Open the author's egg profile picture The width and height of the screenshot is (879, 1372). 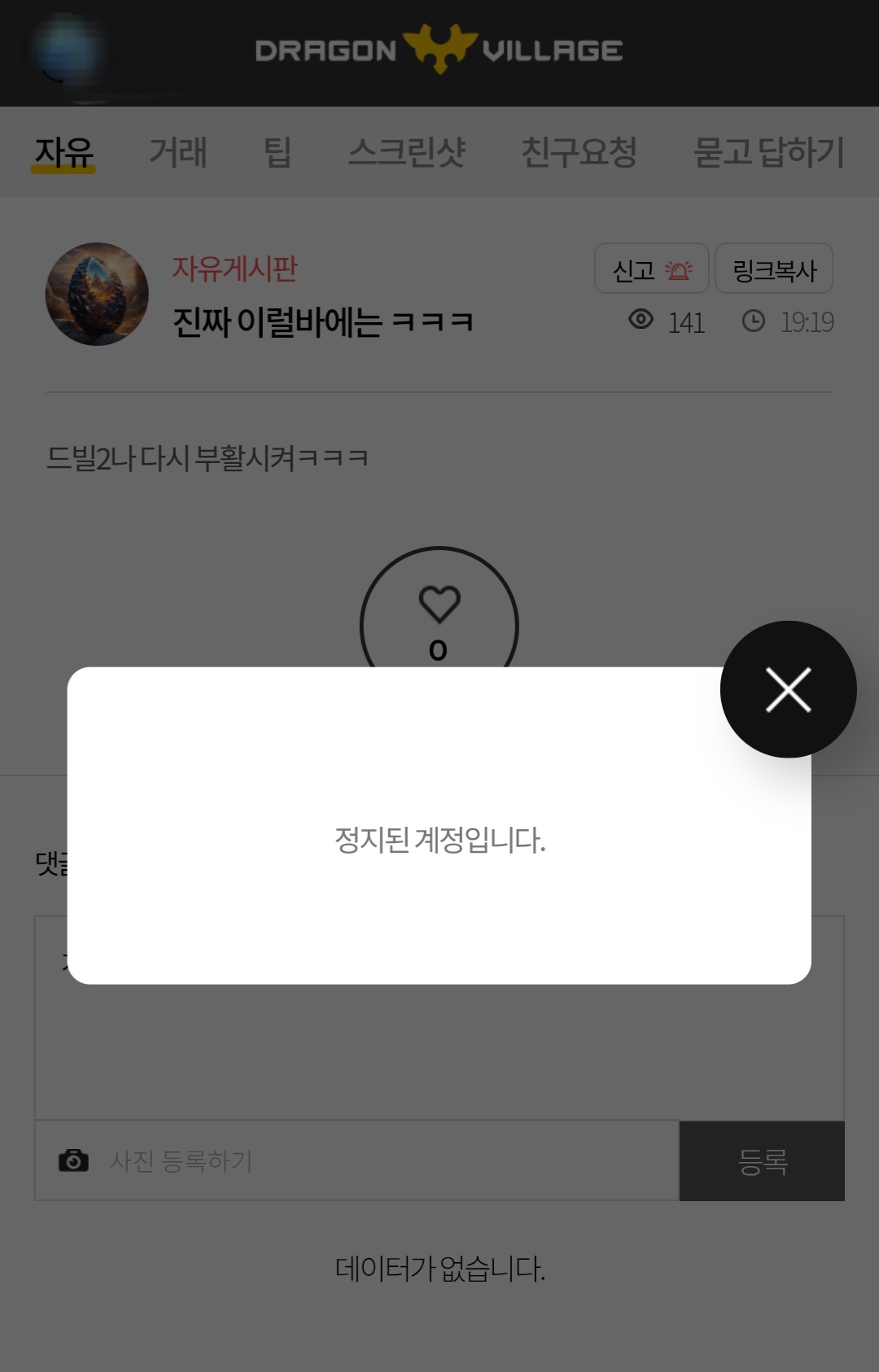(97, 294)
